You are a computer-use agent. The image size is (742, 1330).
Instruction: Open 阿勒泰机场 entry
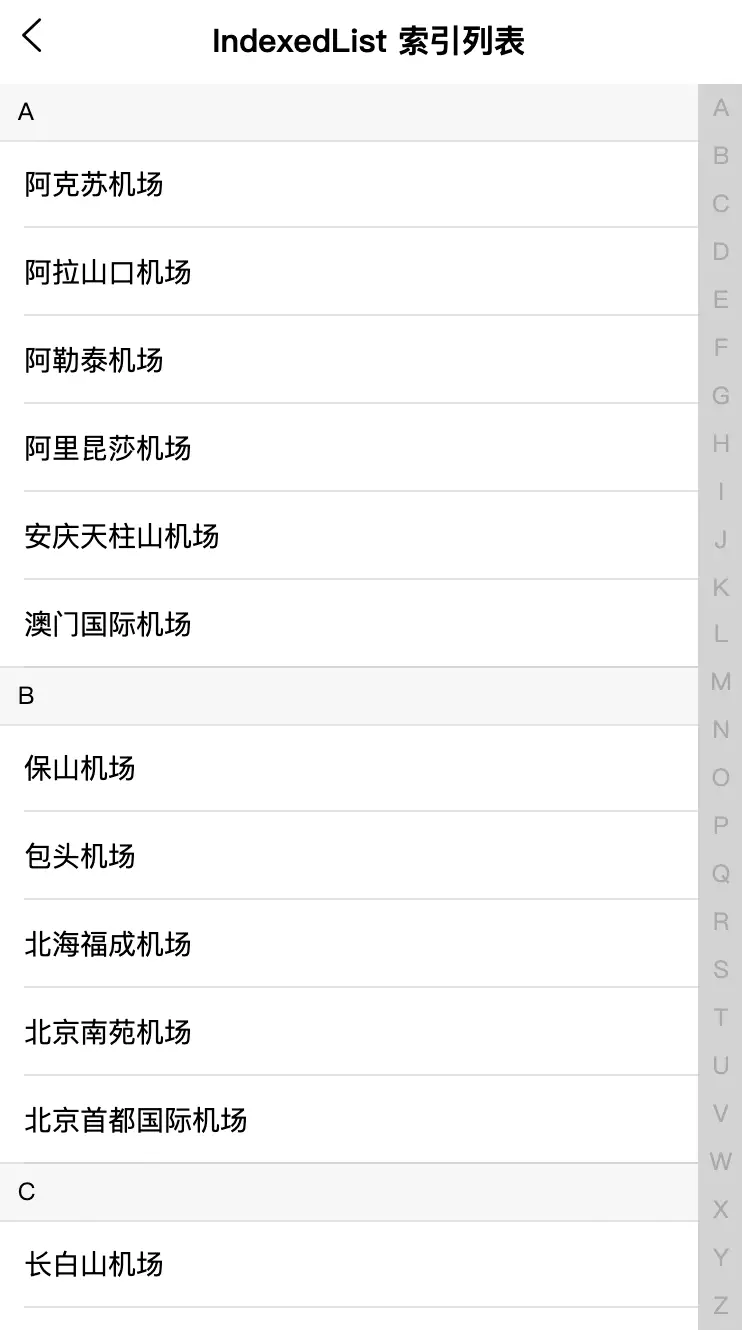94,360
